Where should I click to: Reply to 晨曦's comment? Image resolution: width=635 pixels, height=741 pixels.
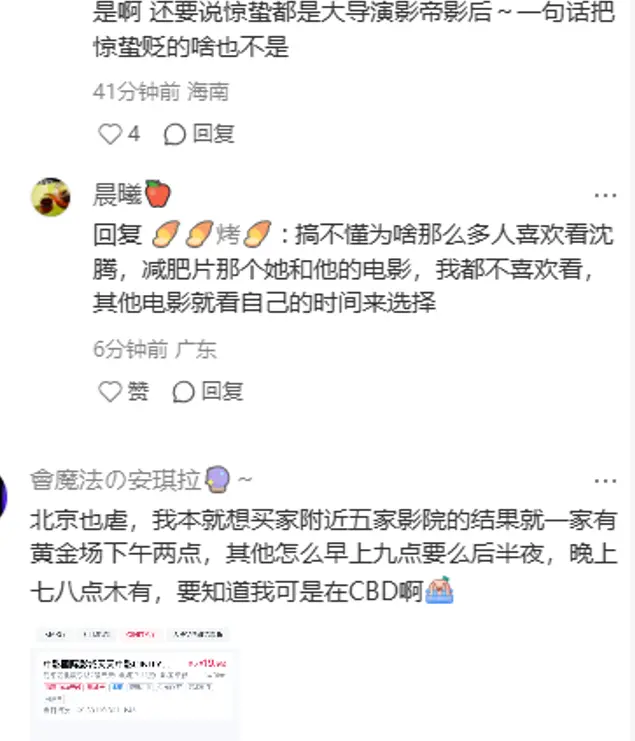tap(209, 391)
